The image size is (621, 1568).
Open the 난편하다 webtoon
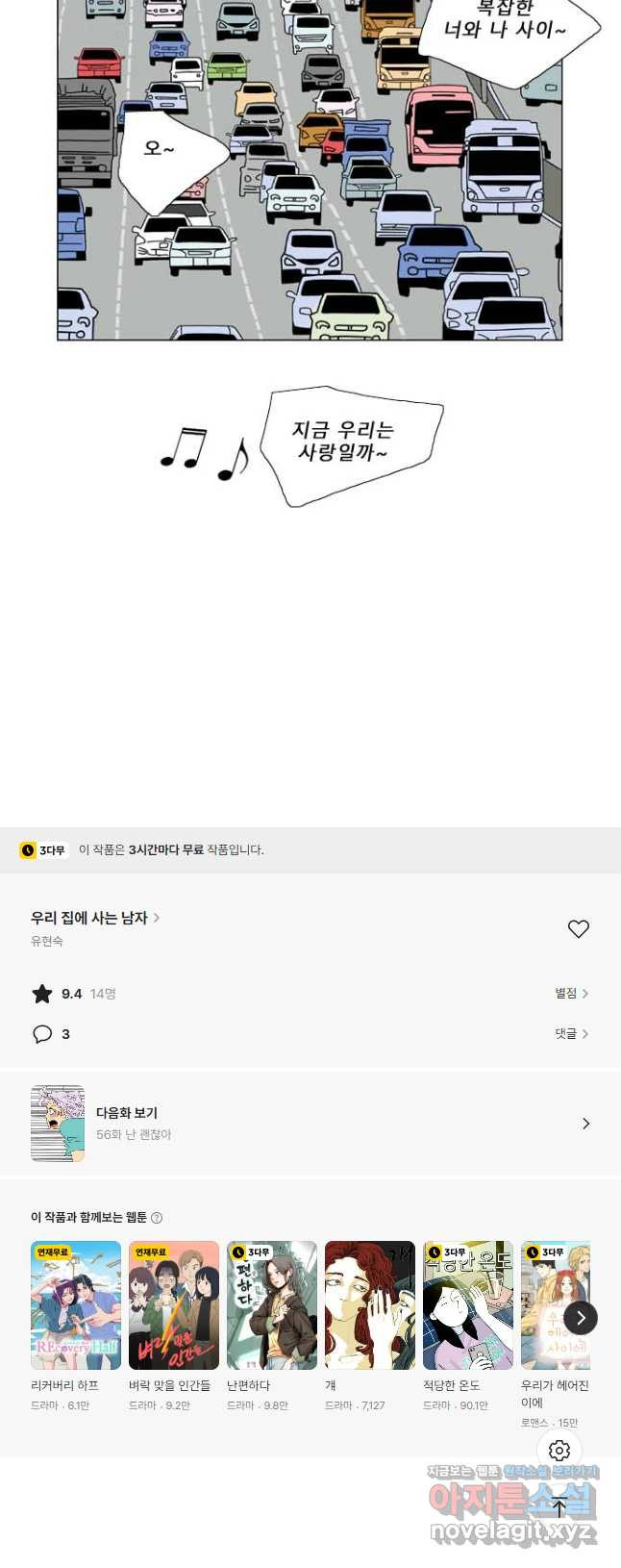(272, 1305)
